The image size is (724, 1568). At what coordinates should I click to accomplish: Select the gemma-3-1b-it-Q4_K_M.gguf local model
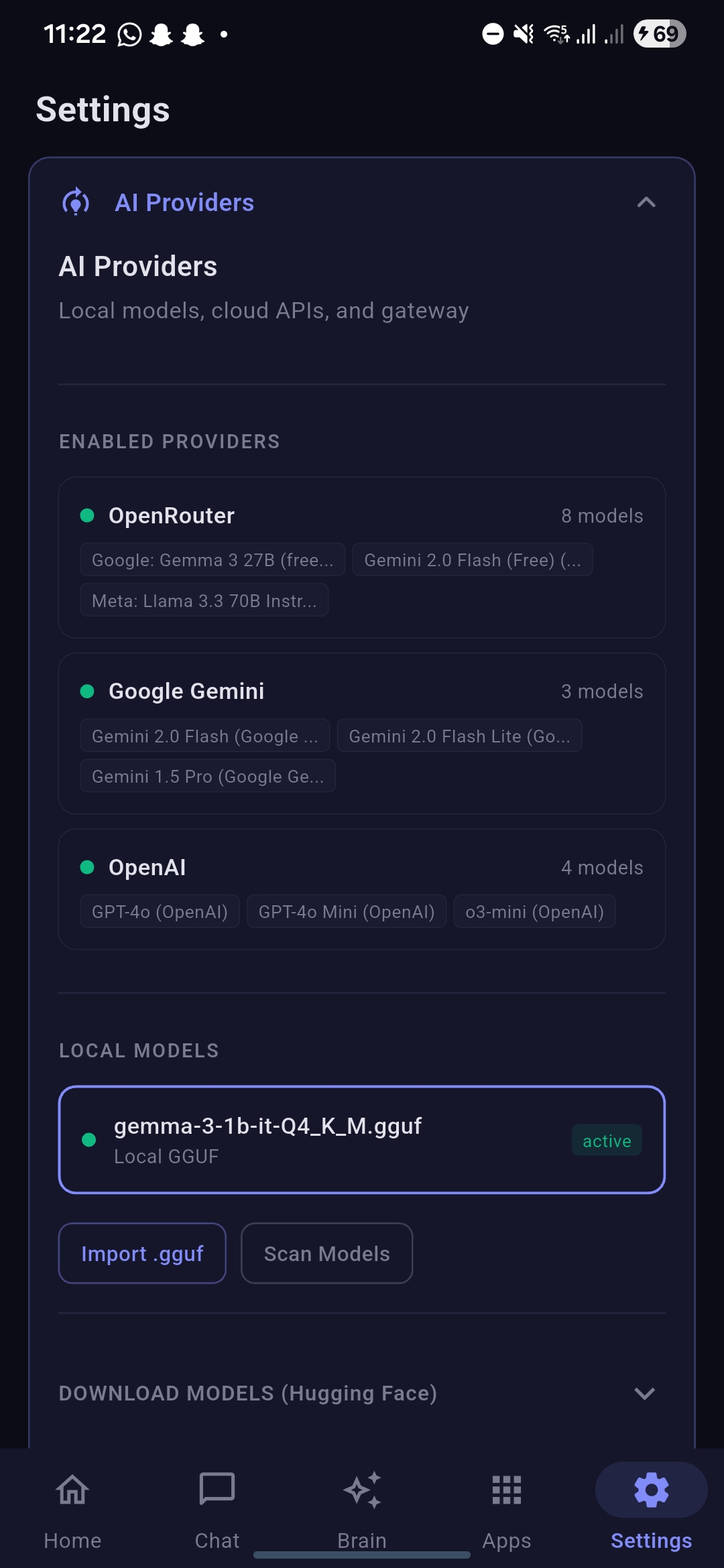[x=362, y=1140]
